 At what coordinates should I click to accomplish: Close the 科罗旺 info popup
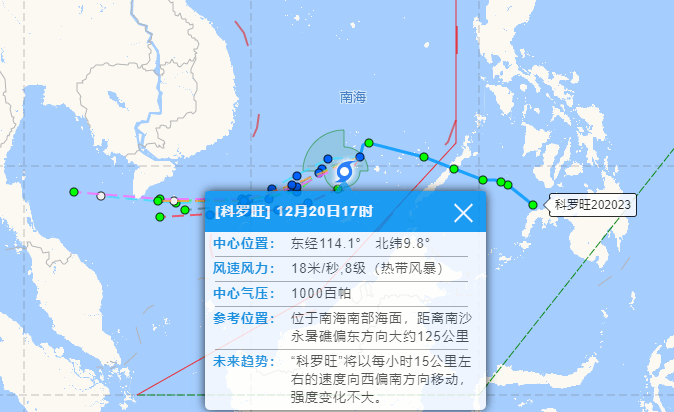[463, 212]
